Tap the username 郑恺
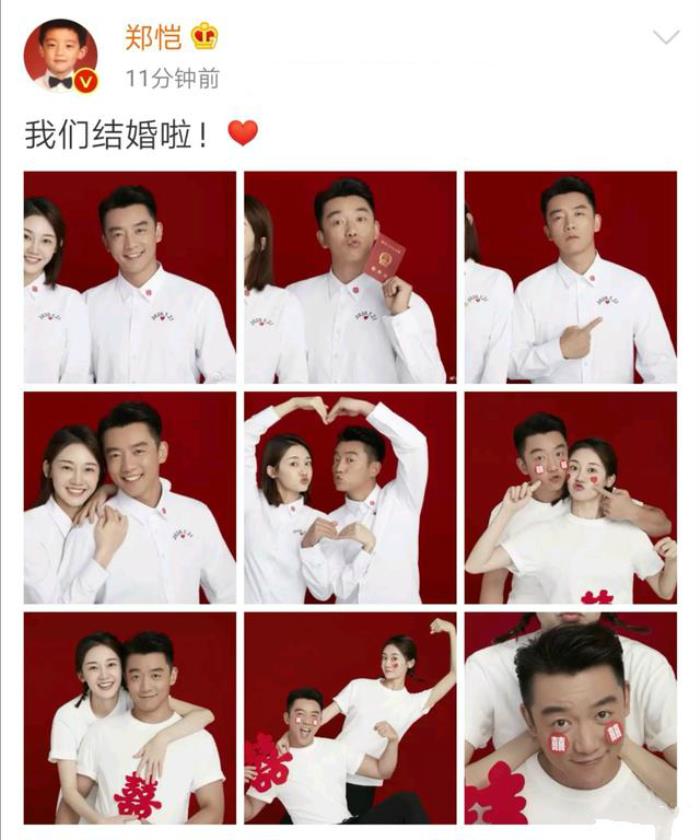This screenshot has height=840, width=700. [x=153, y=38]
